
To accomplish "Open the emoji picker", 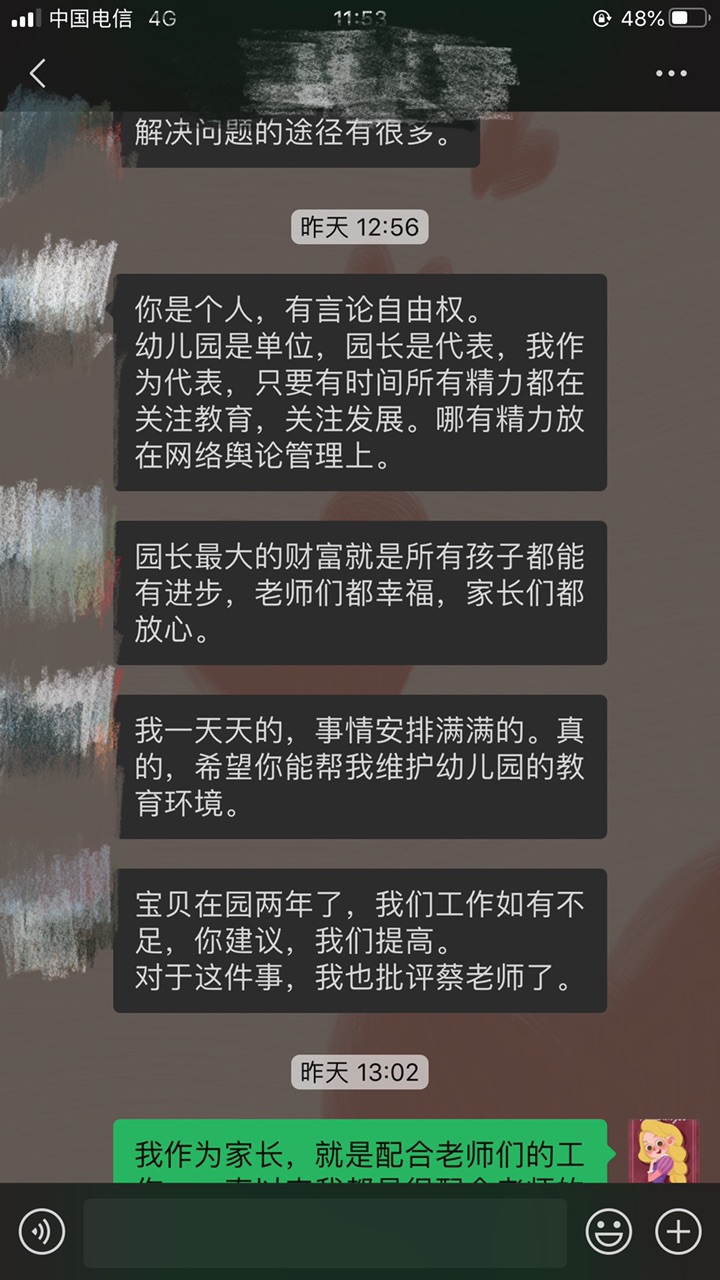I will (607, 1231).
